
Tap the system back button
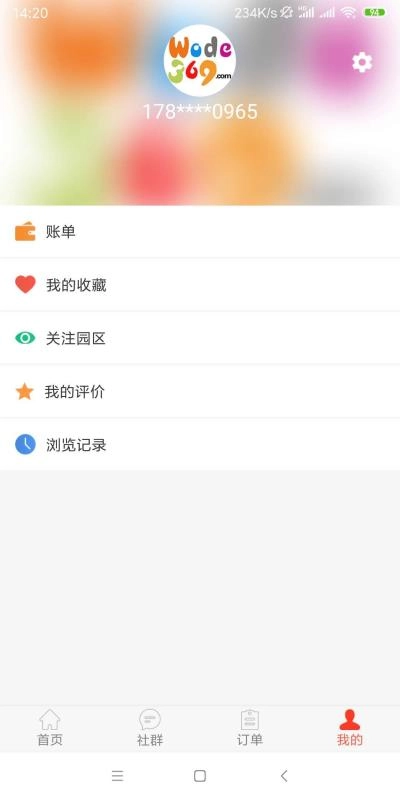pyautogui.click(x=284, y=776)
